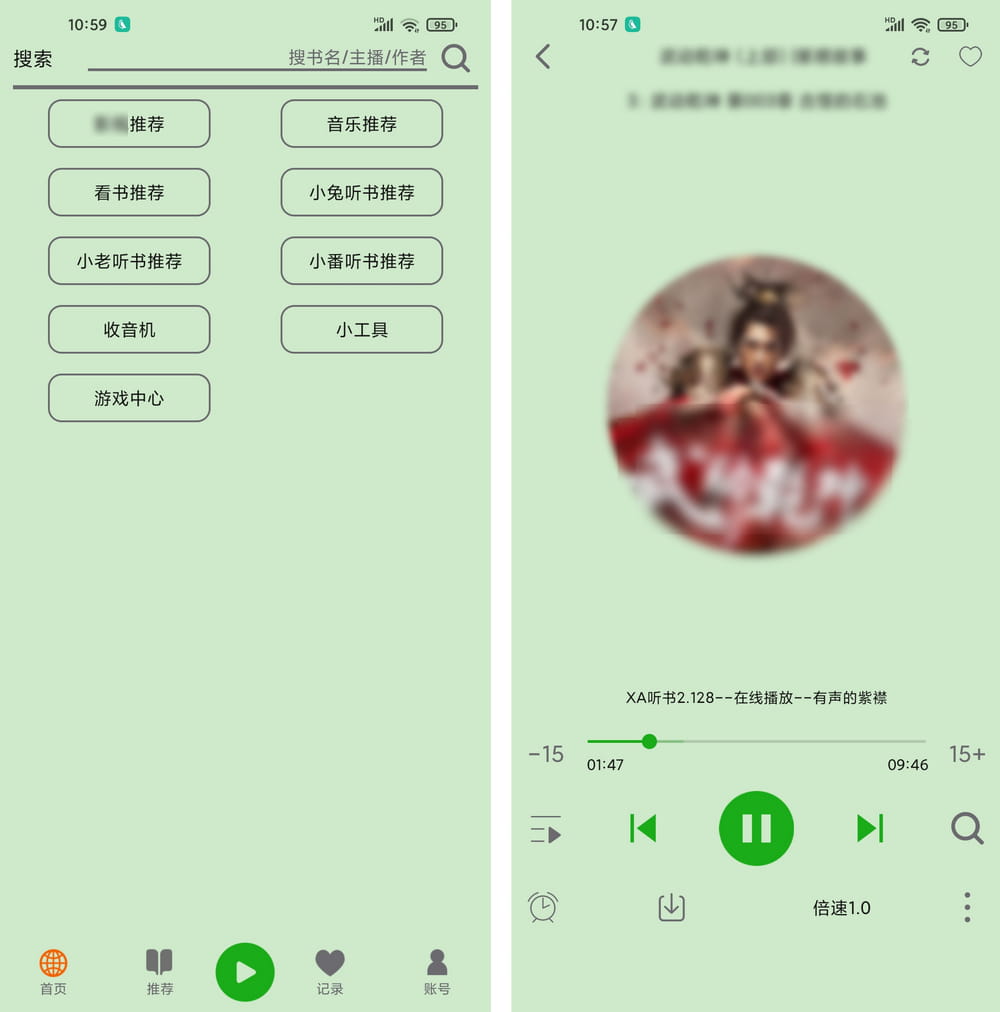The height and width of the screenshot is (1012, 1000).
Task: Tap the refresh icon in player header
Action: pyautogui.click(x=920, y=57)
